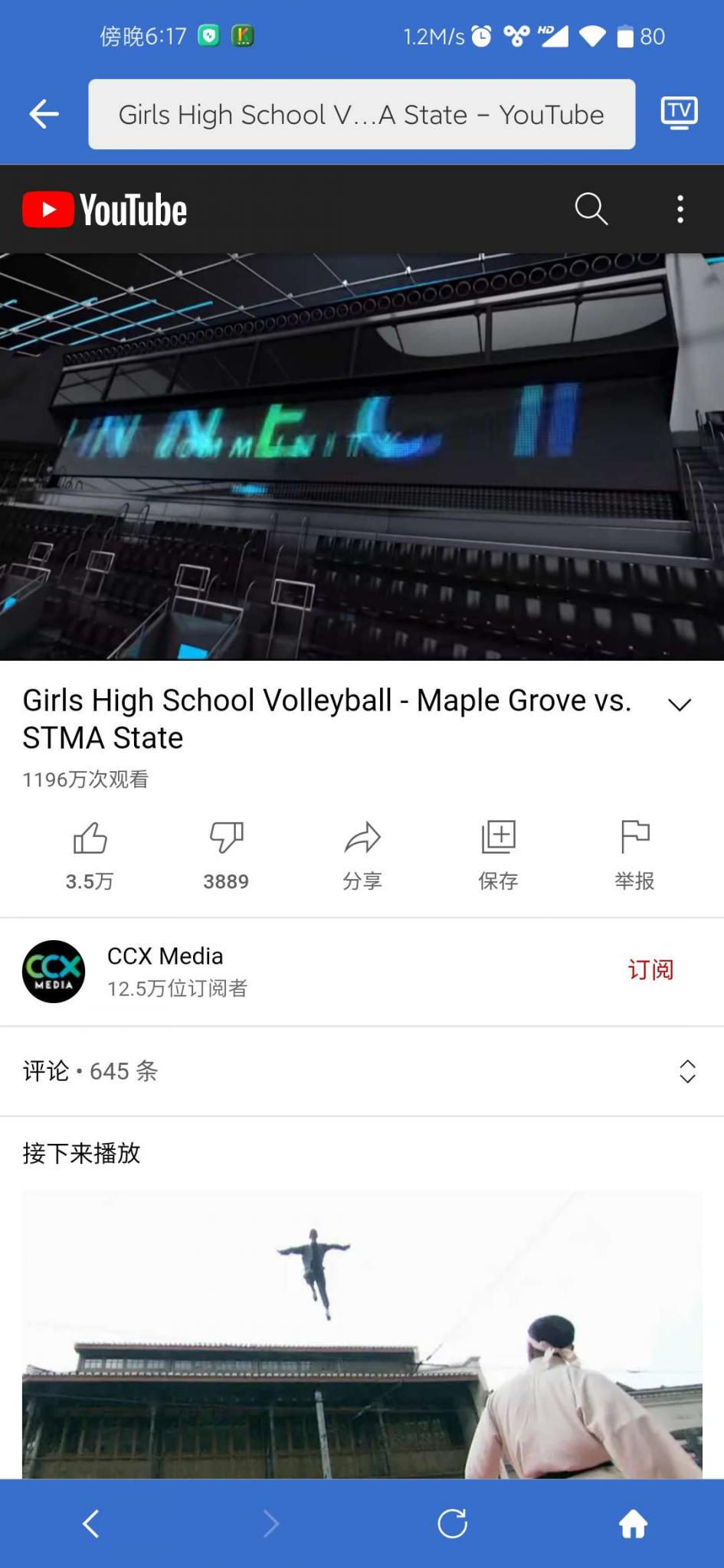The height and width of the screenshot is (1568, 724).
Task: Dislike this volleyball video
Action: 226,838
